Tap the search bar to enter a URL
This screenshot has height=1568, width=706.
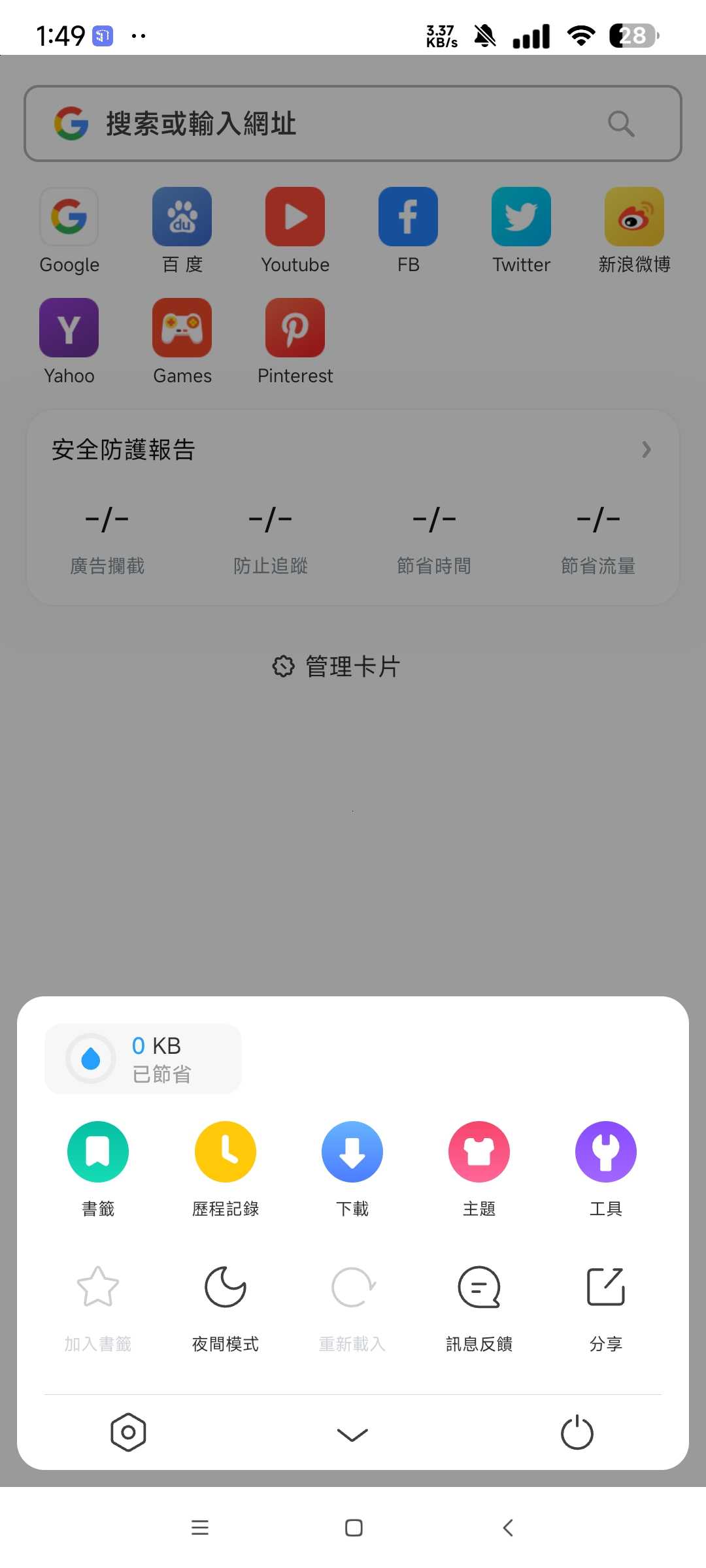(353, 123)
